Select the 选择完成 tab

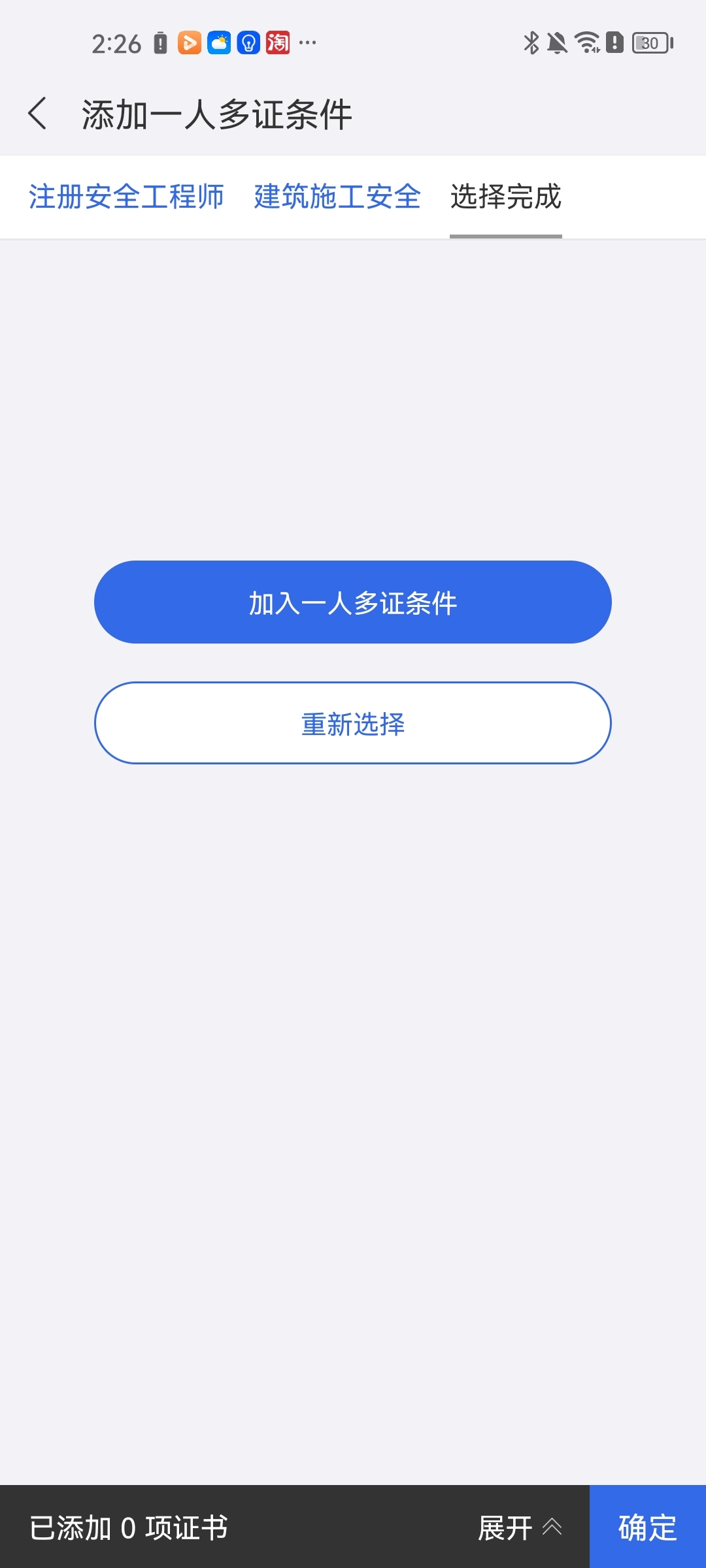click(x=505, y=197)
